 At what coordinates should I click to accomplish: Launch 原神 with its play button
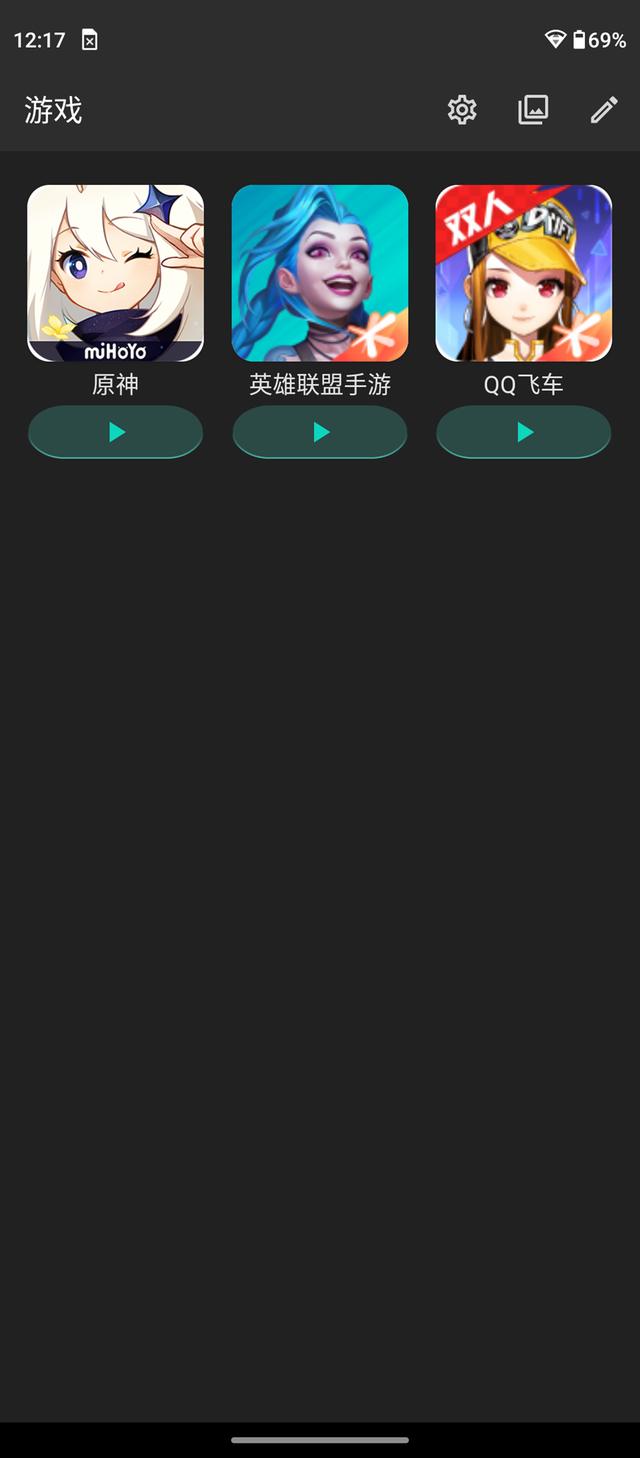click(x=116, y=432)
